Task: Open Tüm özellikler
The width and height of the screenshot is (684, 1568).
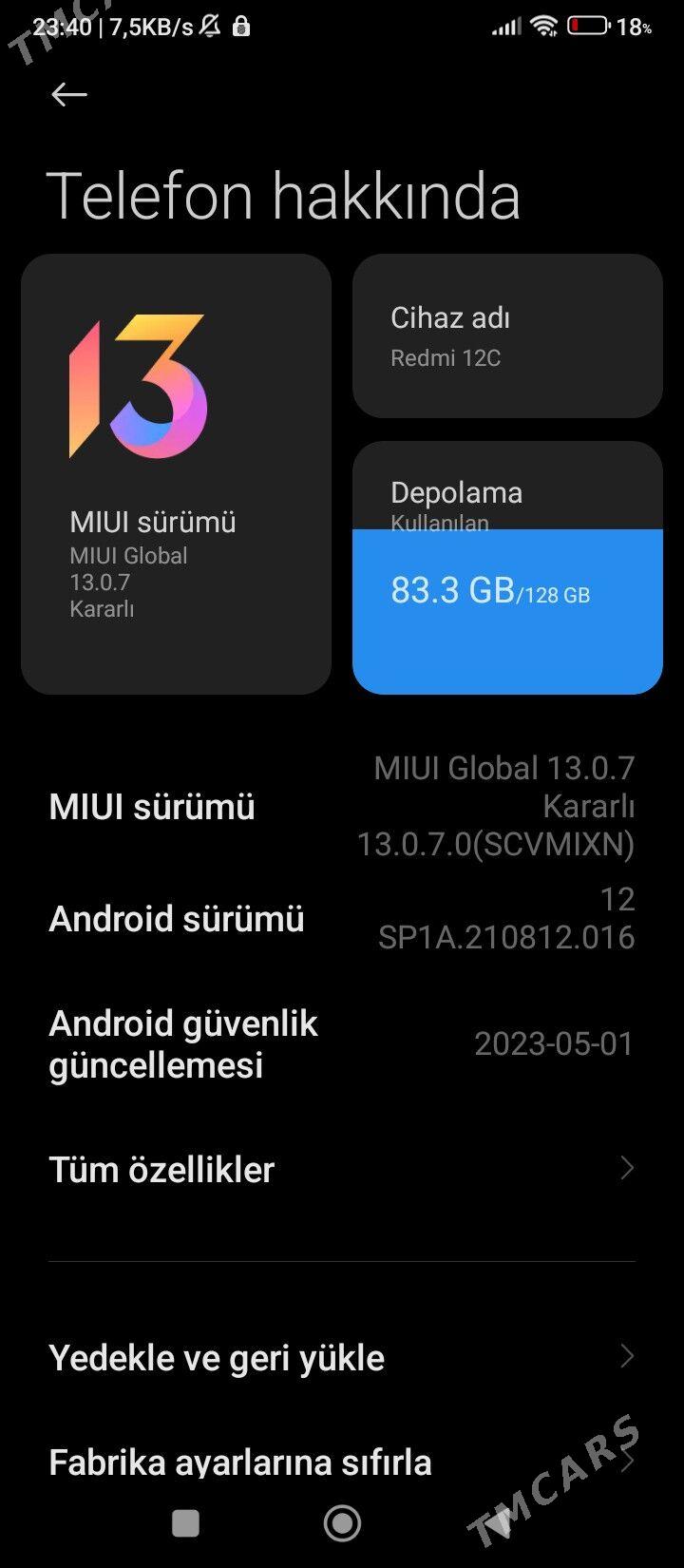Action: (x=342, y=1169)
